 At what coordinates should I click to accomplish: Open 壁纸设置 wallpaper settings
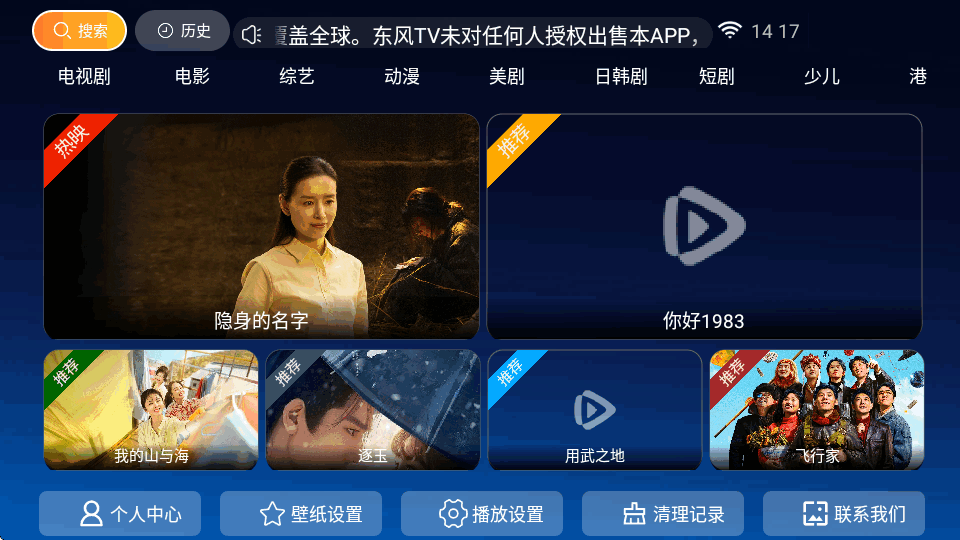(301, 514)
